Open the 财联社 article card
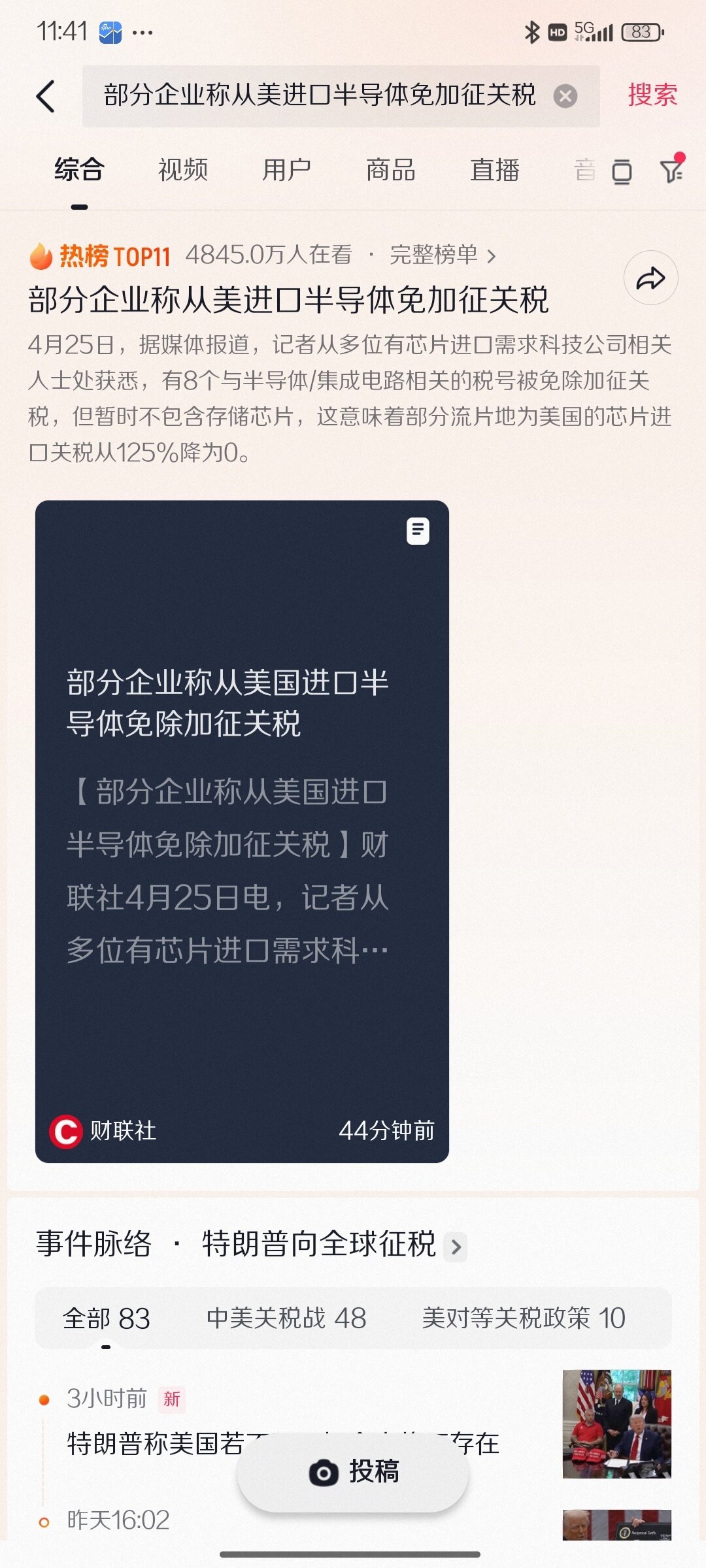 242,831
